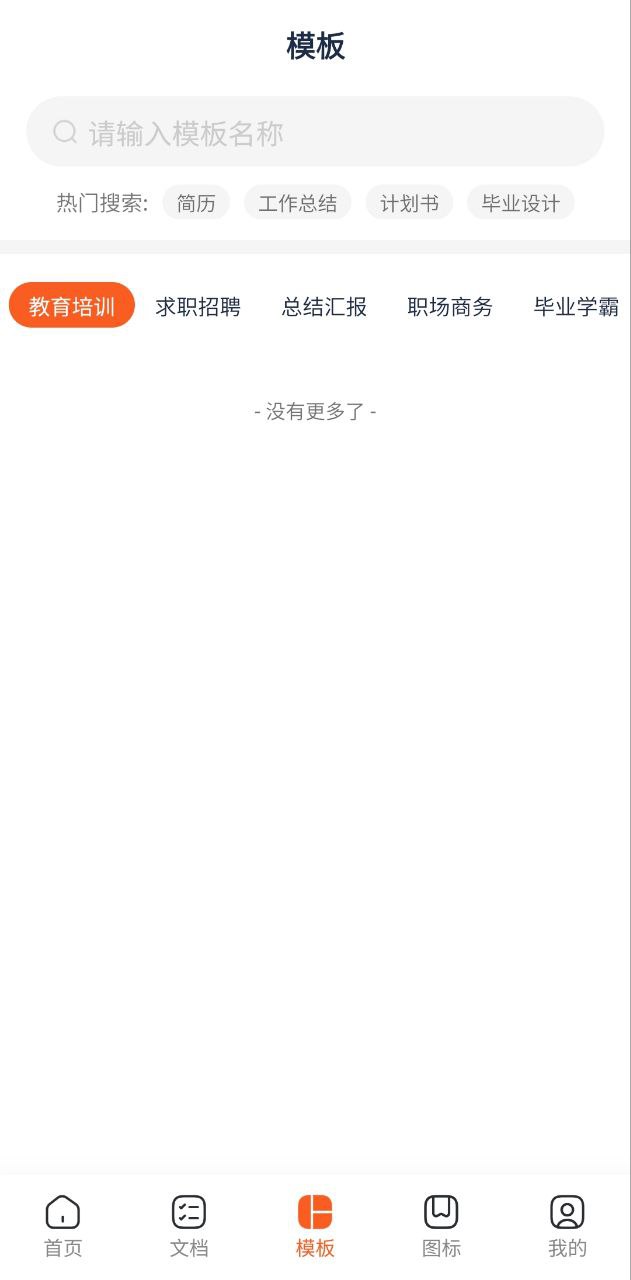Open the 总结汇报 category tab

[324, 306]
